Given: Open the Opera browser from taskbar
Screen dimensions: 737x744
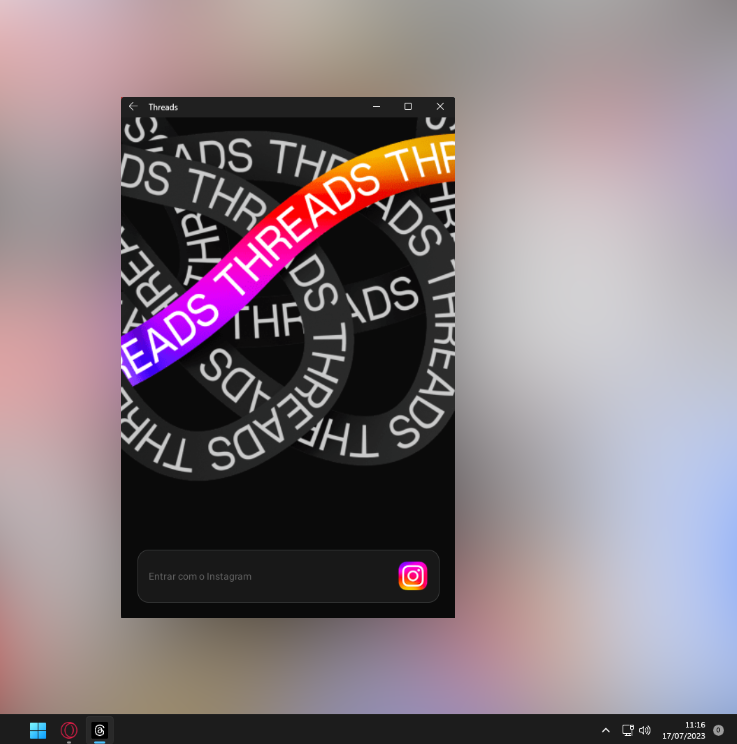Looking at the screenshot, I should 69,730.
